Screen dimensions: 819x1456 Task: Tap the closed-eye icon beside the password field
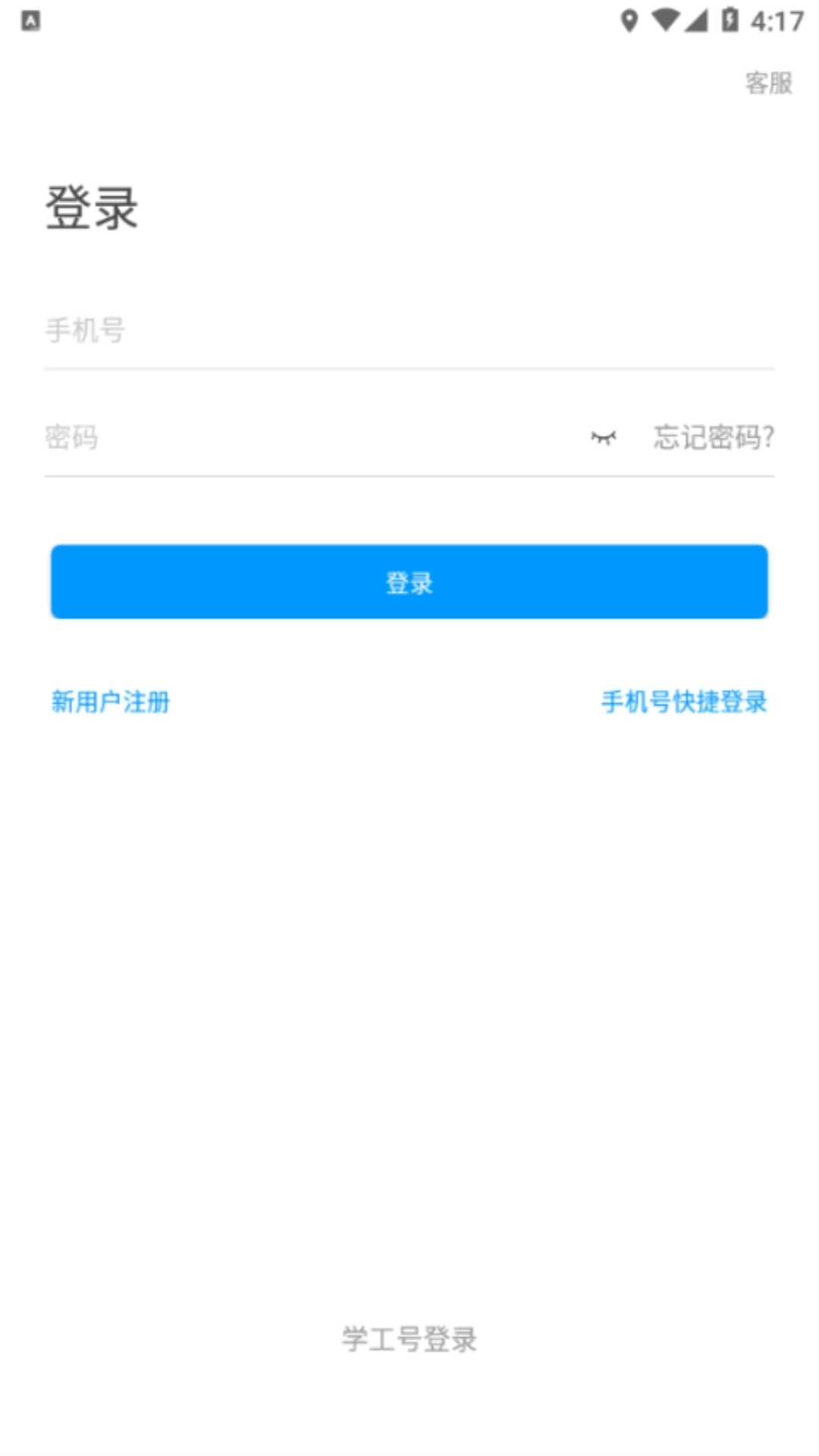[603, 436]
